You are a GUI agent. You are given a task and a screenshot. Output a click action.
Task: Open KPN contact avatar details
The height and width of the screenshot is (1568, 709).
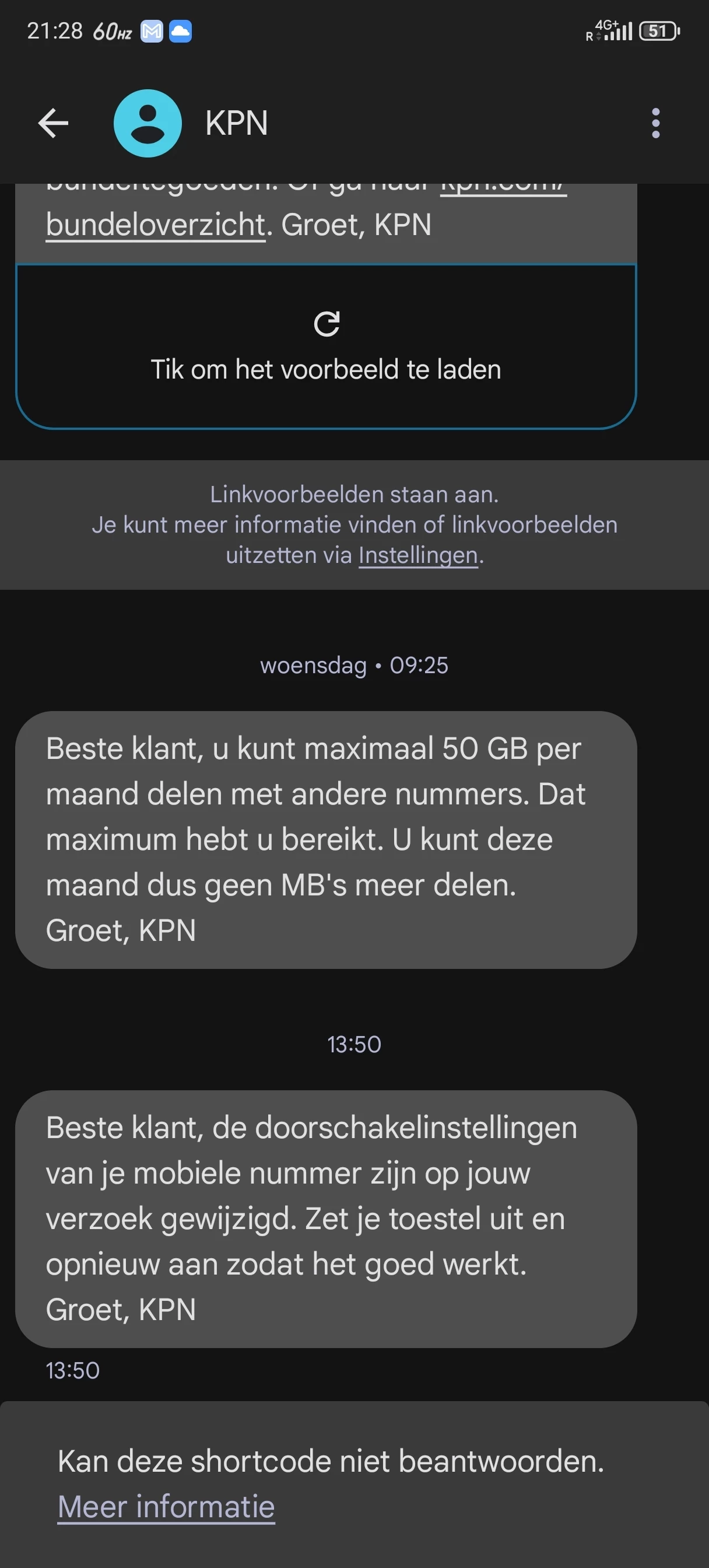click(148, 124)
